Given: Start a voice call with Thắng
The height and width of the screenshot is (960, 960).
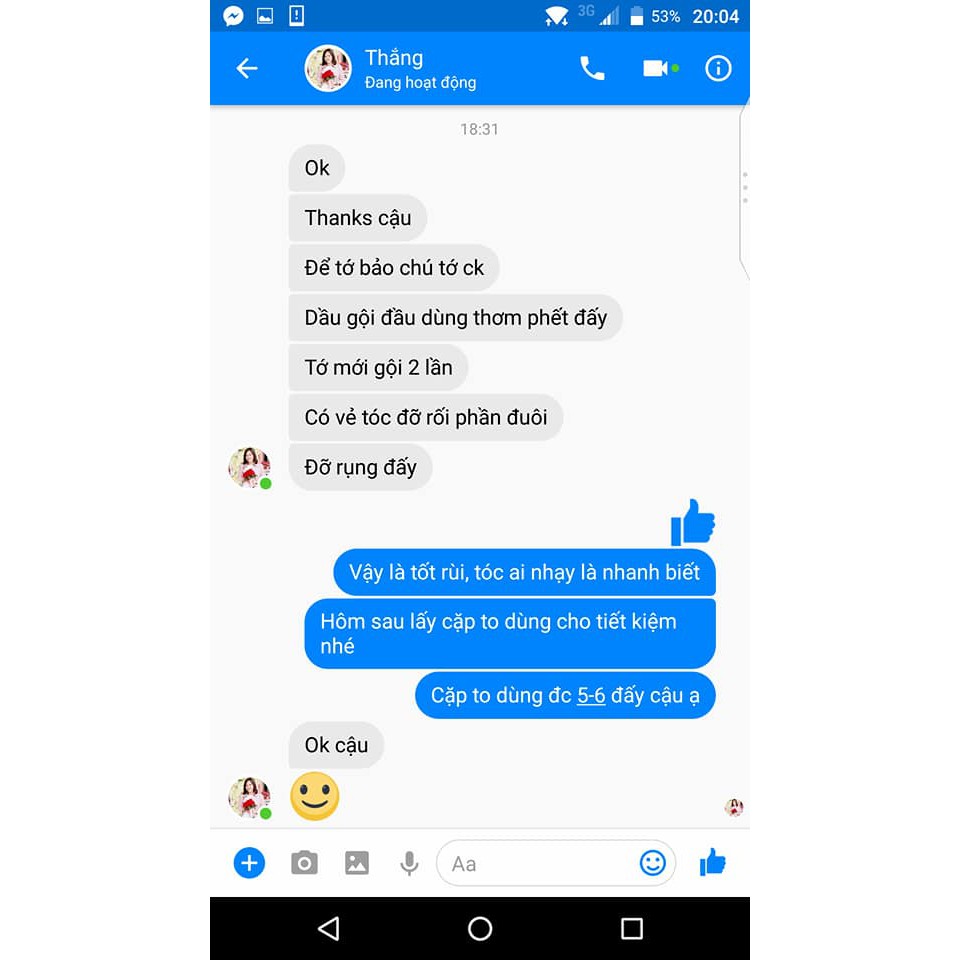Looking at the screenshot, I should coord(592,68).
